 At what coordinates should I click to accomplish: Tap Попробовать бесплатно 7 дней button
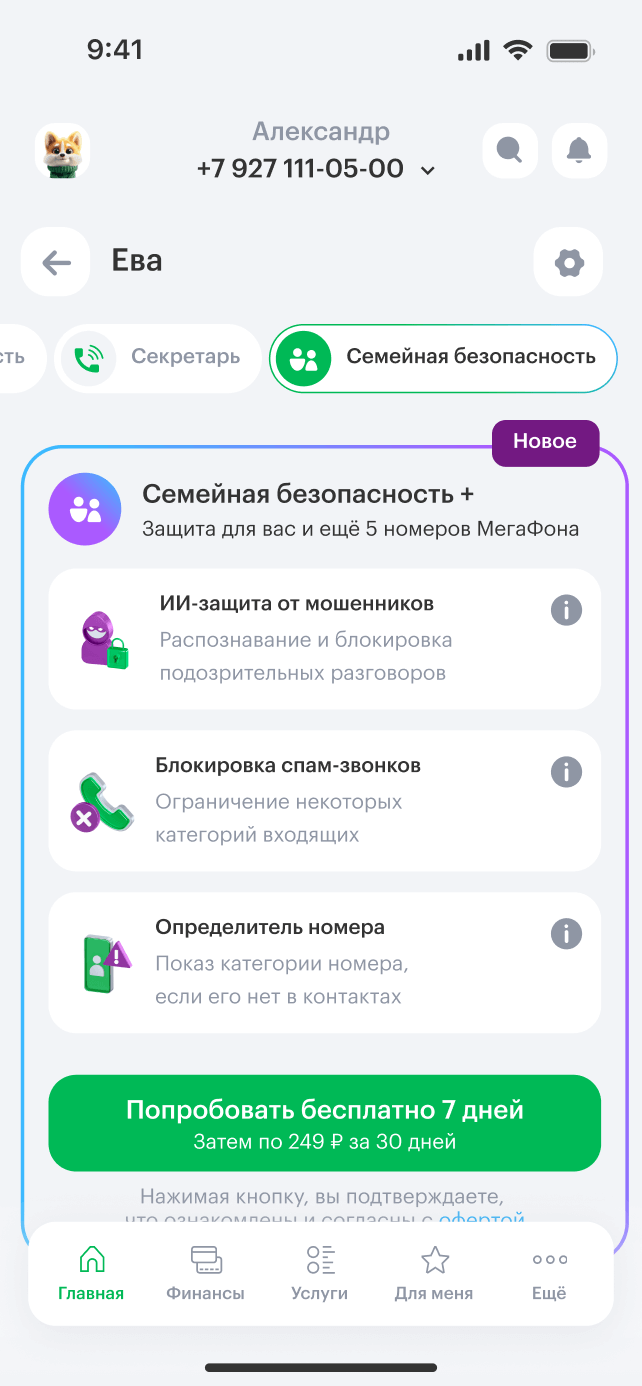click(324, 1124)
